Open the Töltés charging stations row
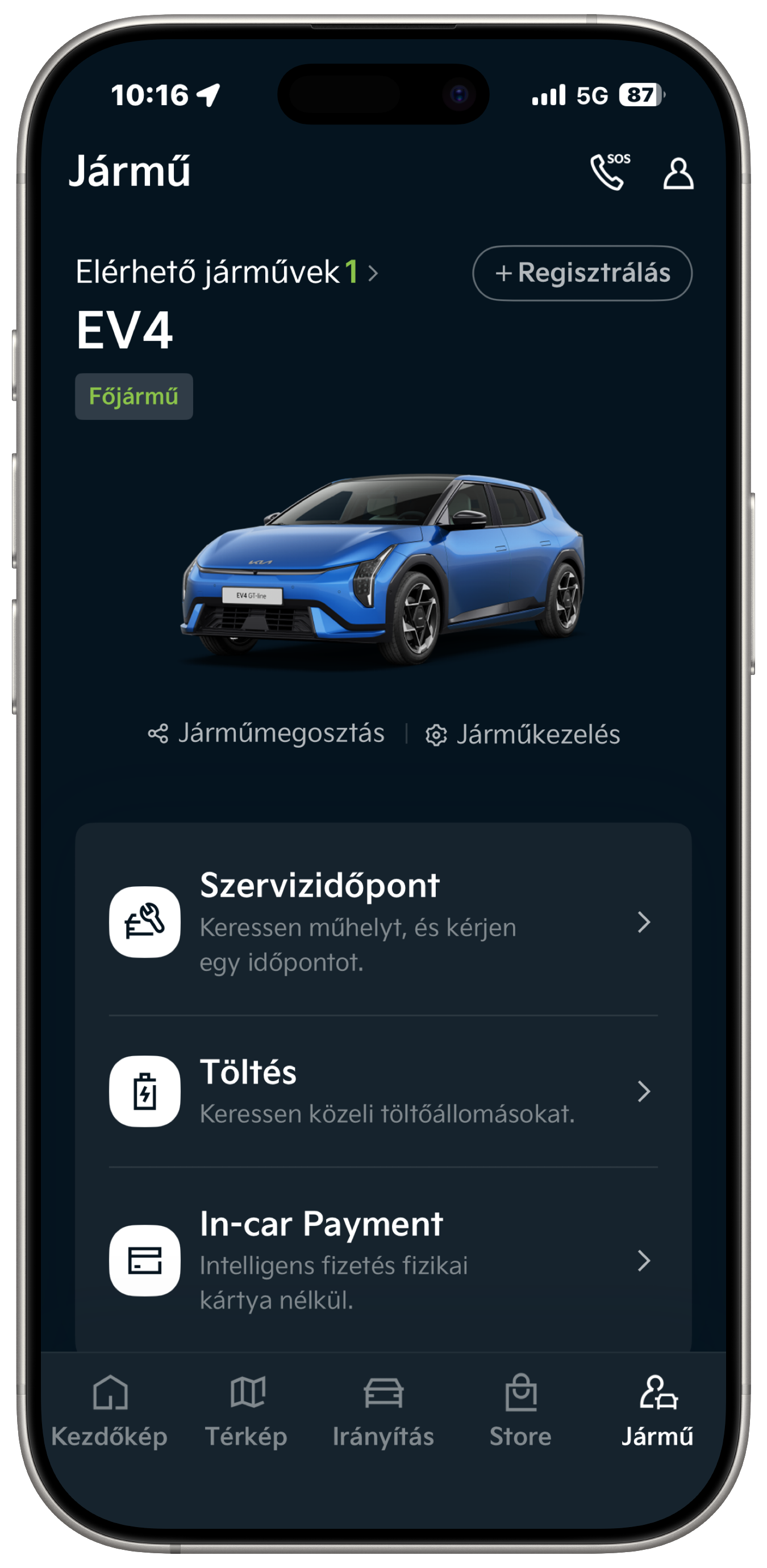This screenshot has width=767, height=1568. point(383,1091)
